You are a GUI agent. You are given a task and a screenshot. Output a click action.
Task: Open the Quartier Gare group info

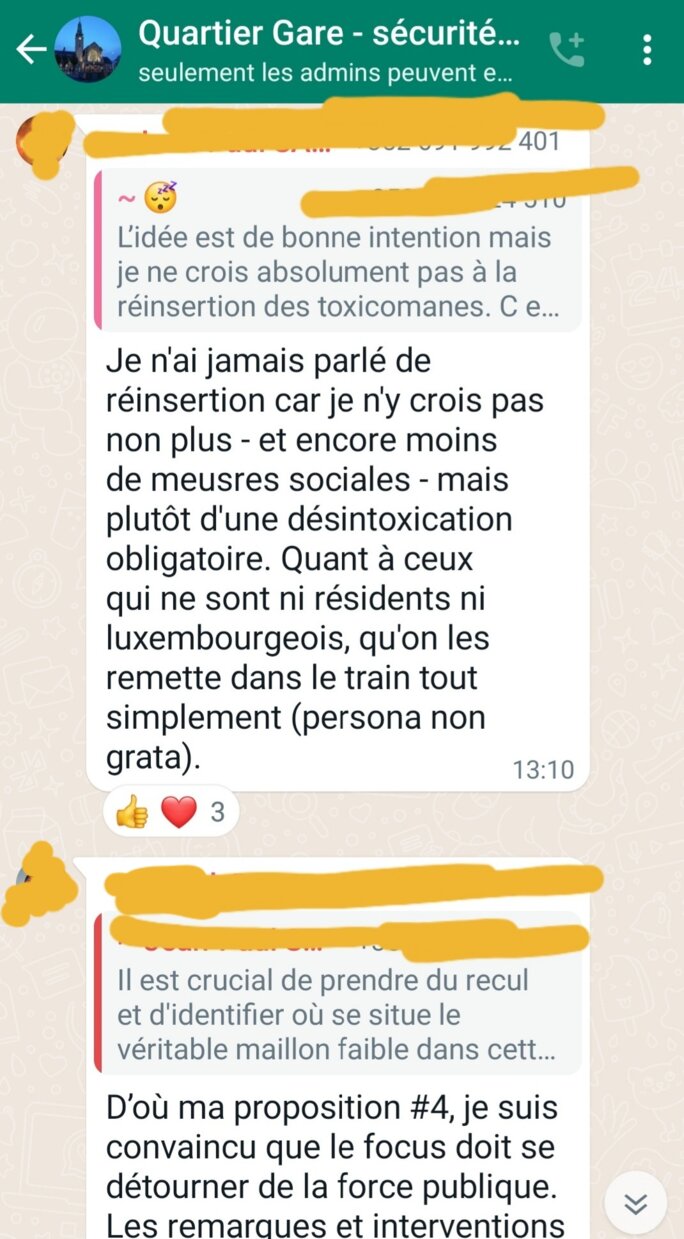pyautogui.click(x=330, y=50)
